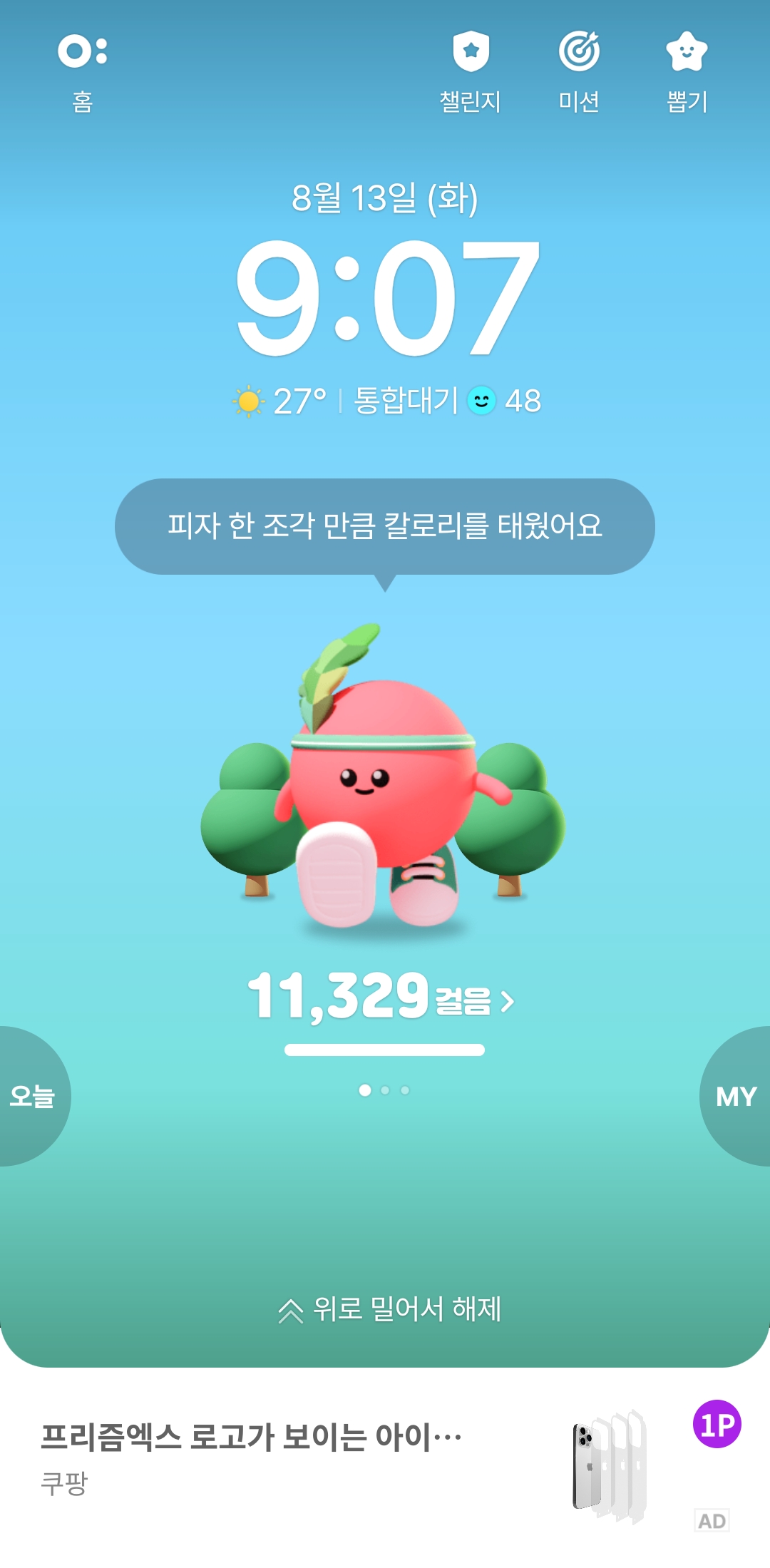
Task: View details for 11,329 걸음 step count
Action: pyautogui.click(x=381, y=997)
